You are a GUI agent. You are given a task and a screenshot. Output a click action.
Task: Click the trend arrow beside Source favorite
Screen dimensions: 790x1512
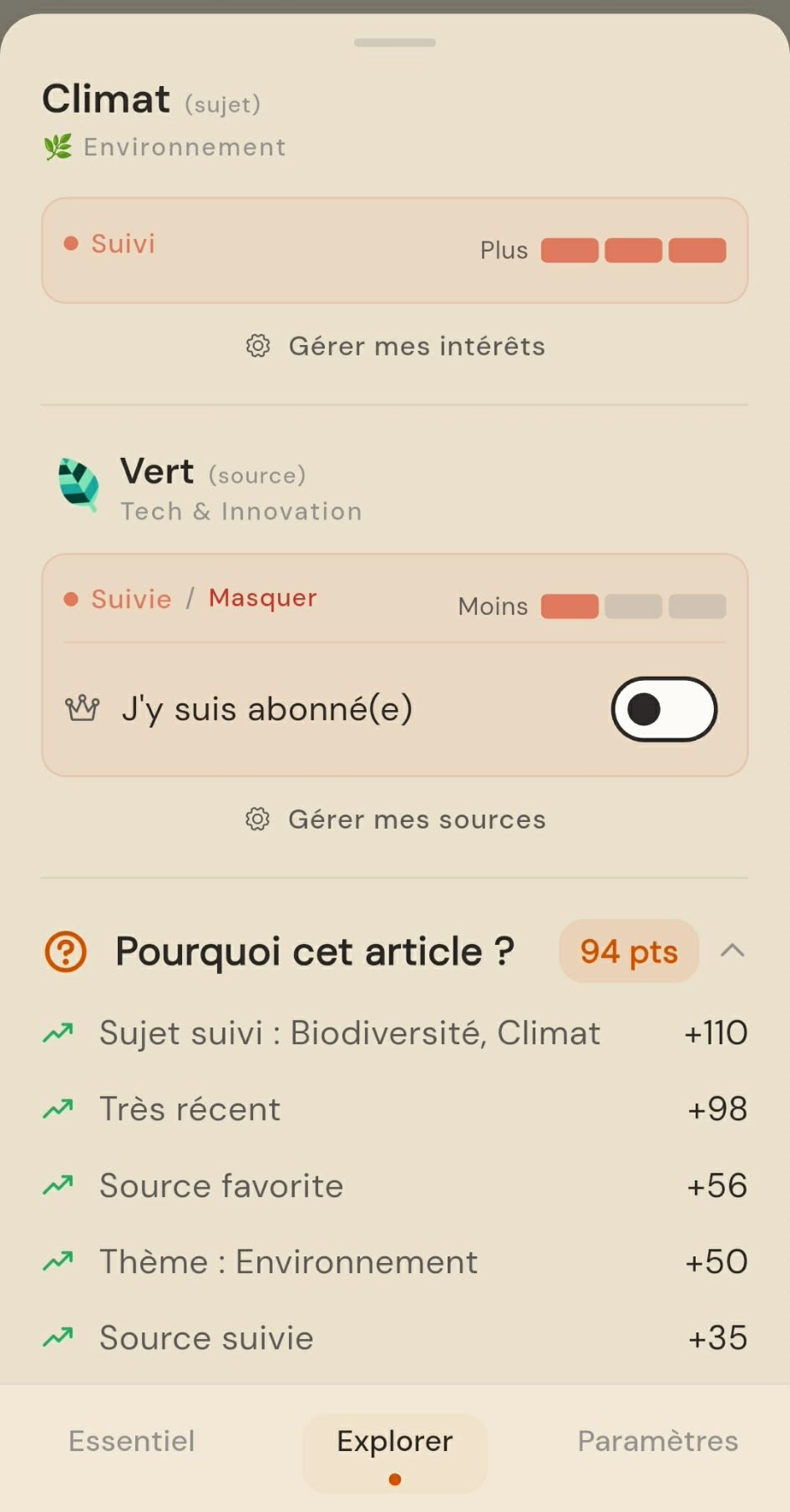point(55,1185)
